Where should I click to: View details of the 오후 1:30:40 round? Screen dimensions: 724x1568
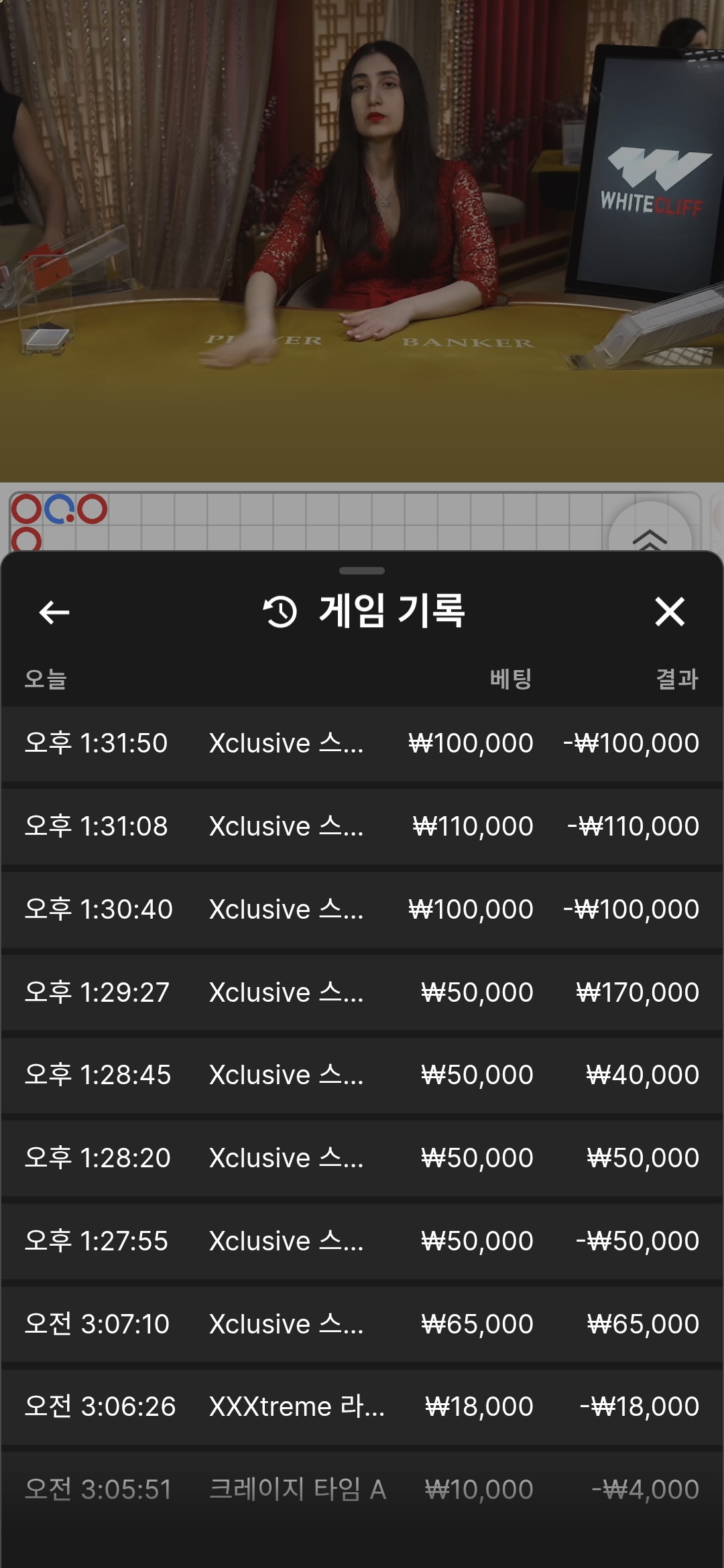(x=362, y=909)
